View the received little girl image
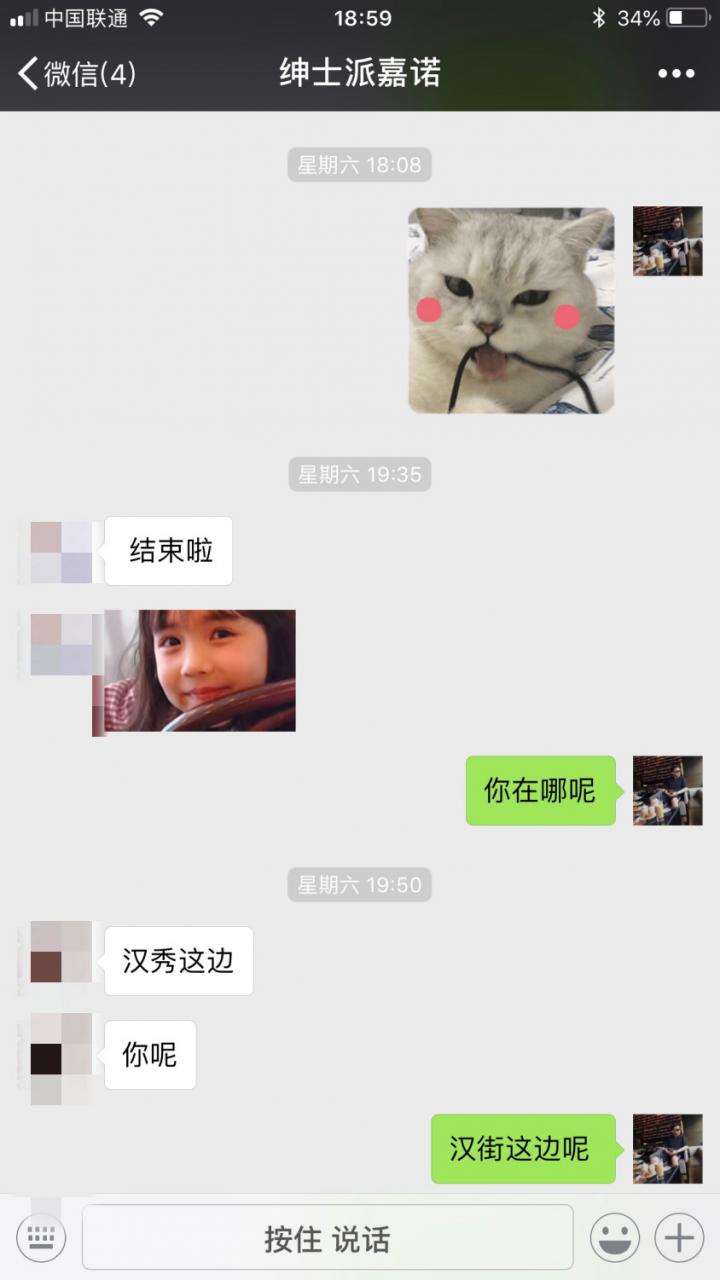 point(196,670)
